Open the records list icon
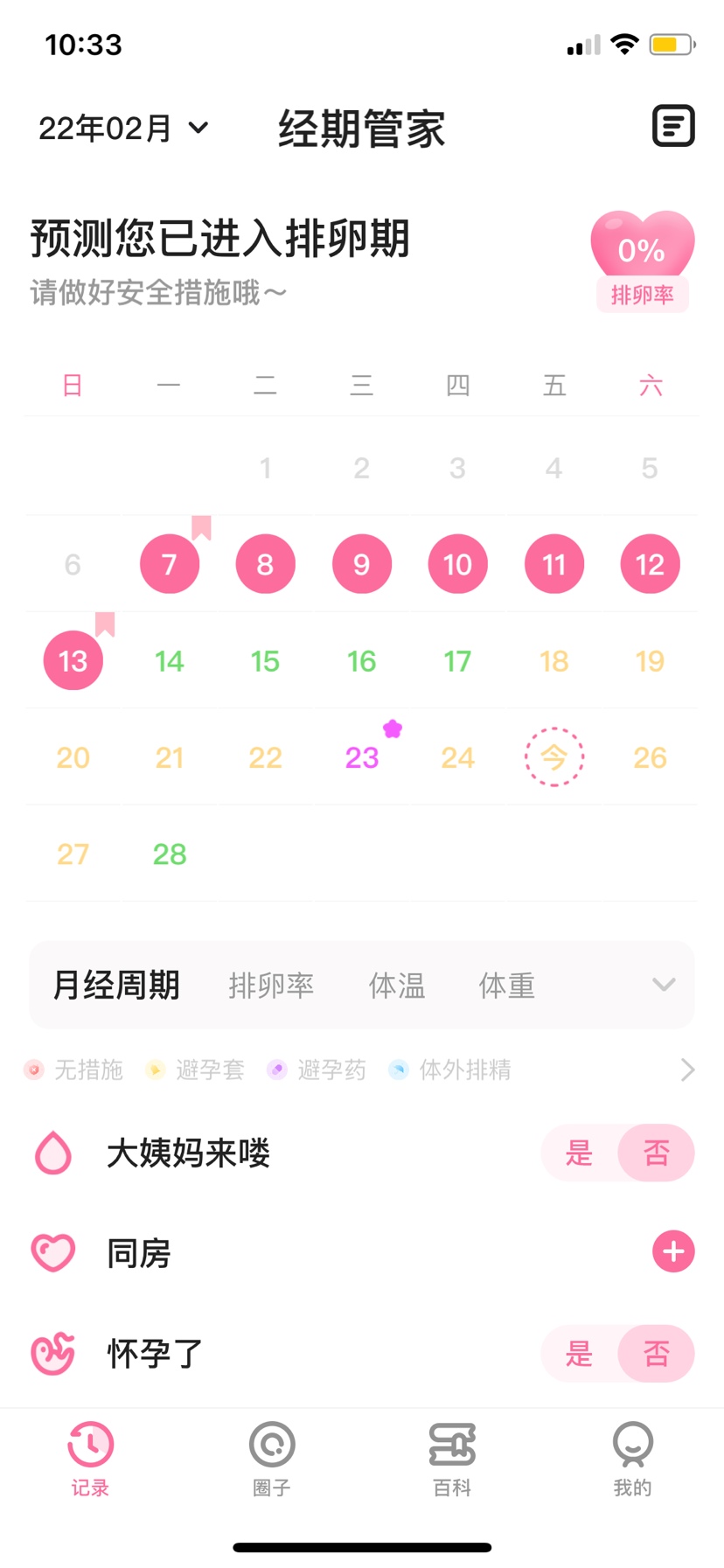The width and height of the screenshot is (724, 1568). [x=673, y=126]
